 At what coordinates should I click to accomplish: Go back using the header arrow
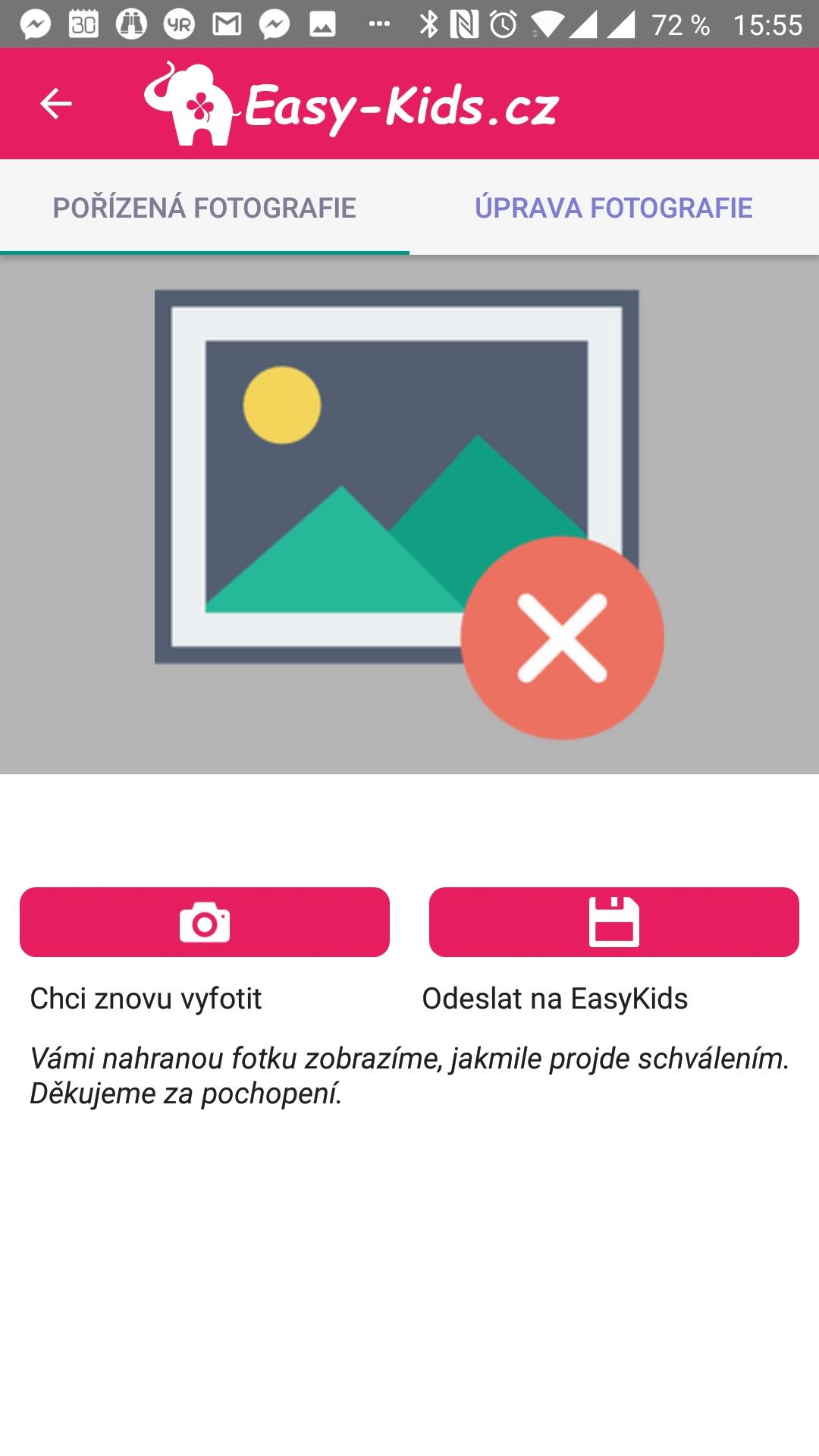point(55,104)
